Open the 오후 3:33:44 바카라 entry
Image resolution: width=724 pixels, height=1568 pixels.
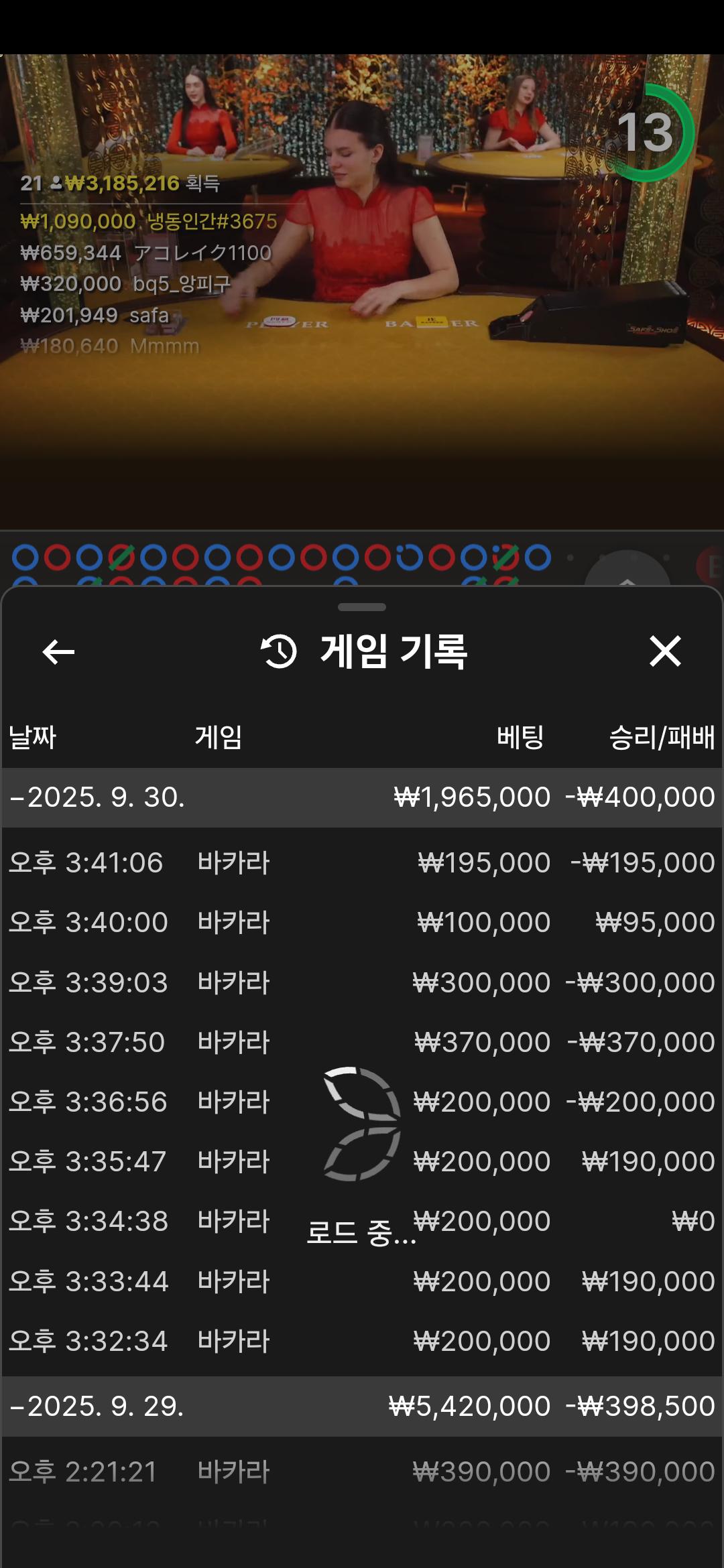(x=362, y=1281)
